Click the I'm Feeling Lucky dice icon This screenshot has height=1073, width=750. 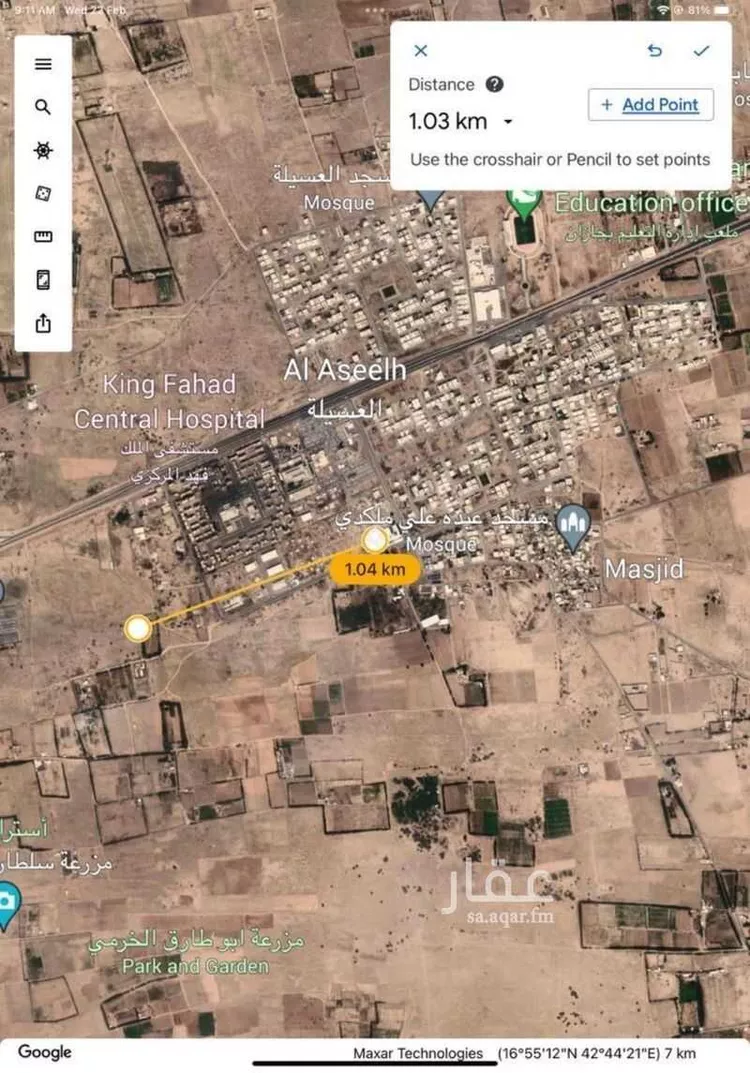(x=42, y=193)
